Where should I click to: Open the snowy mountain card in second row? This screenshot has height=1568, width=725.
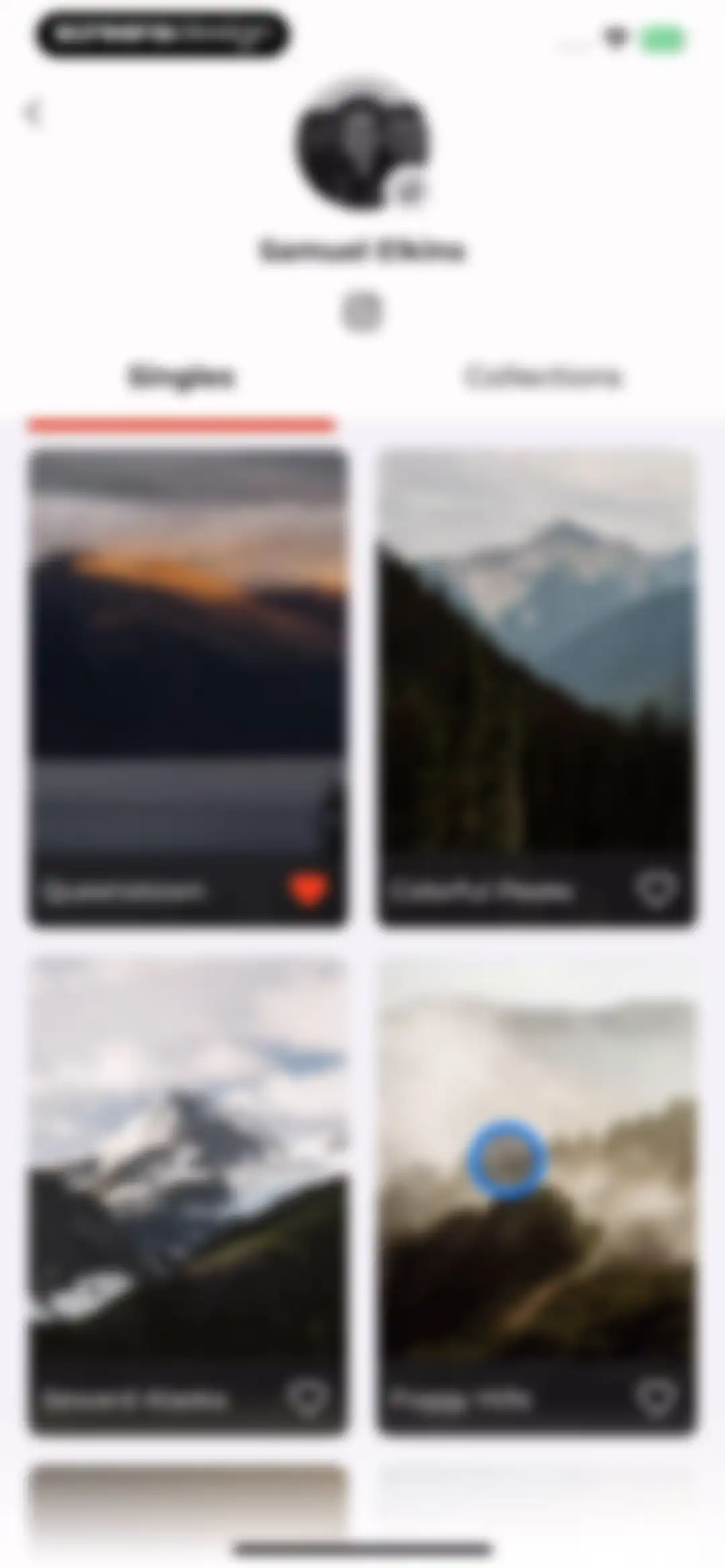tap(188, 1194)
